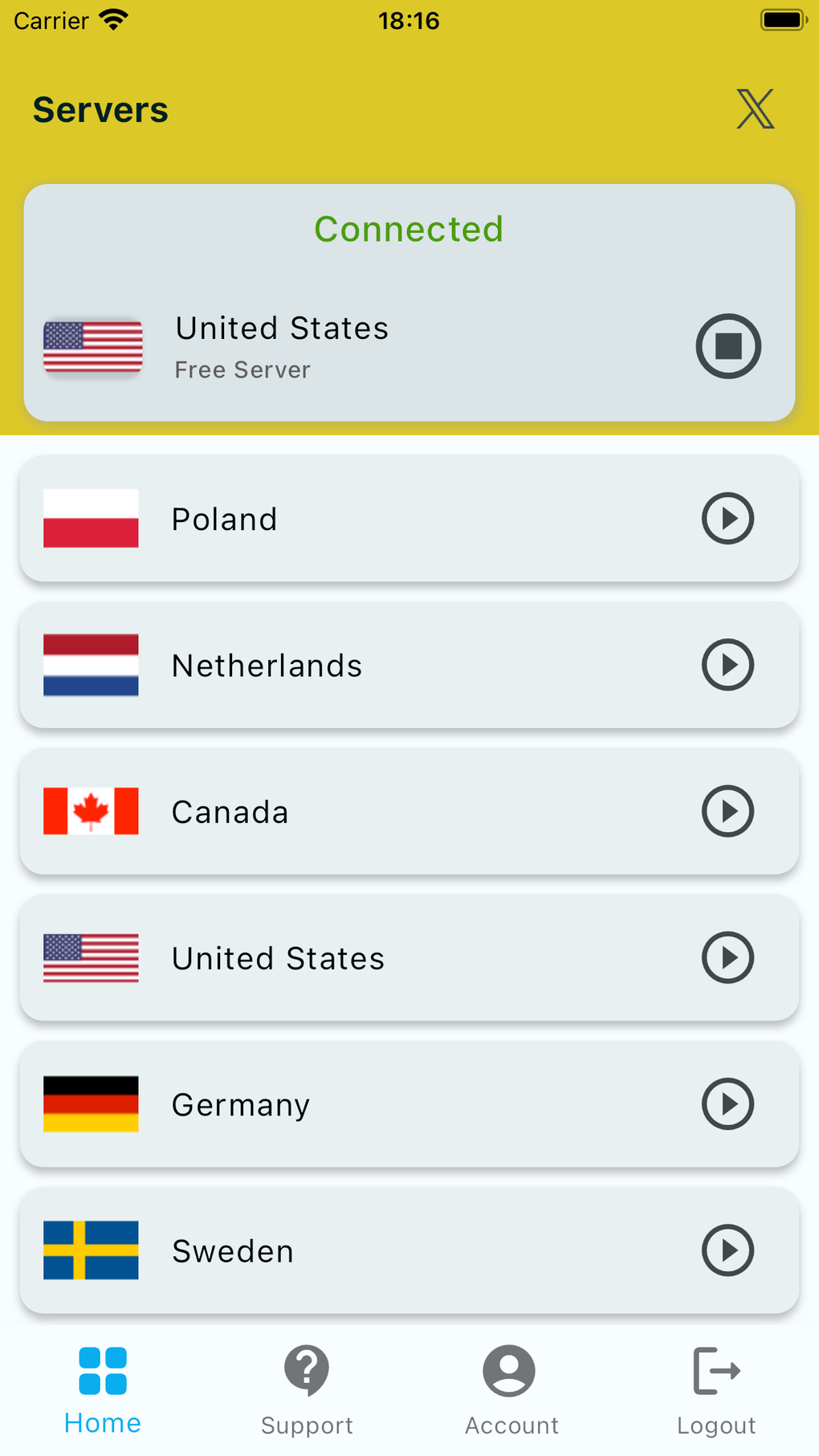Stop the current United States connection

tap(727, 347)
